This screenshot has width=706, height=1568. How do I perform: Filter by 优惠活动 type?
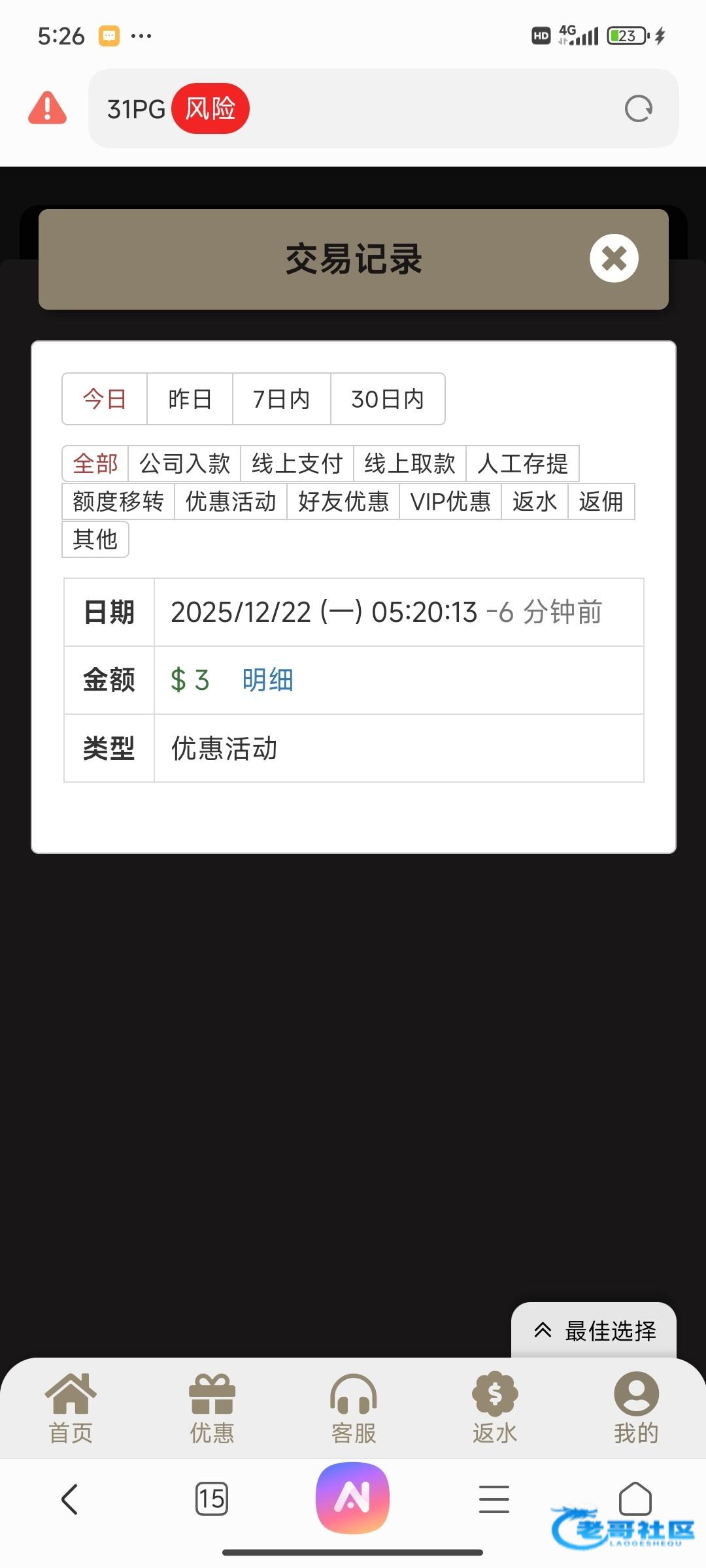point(231,501)
